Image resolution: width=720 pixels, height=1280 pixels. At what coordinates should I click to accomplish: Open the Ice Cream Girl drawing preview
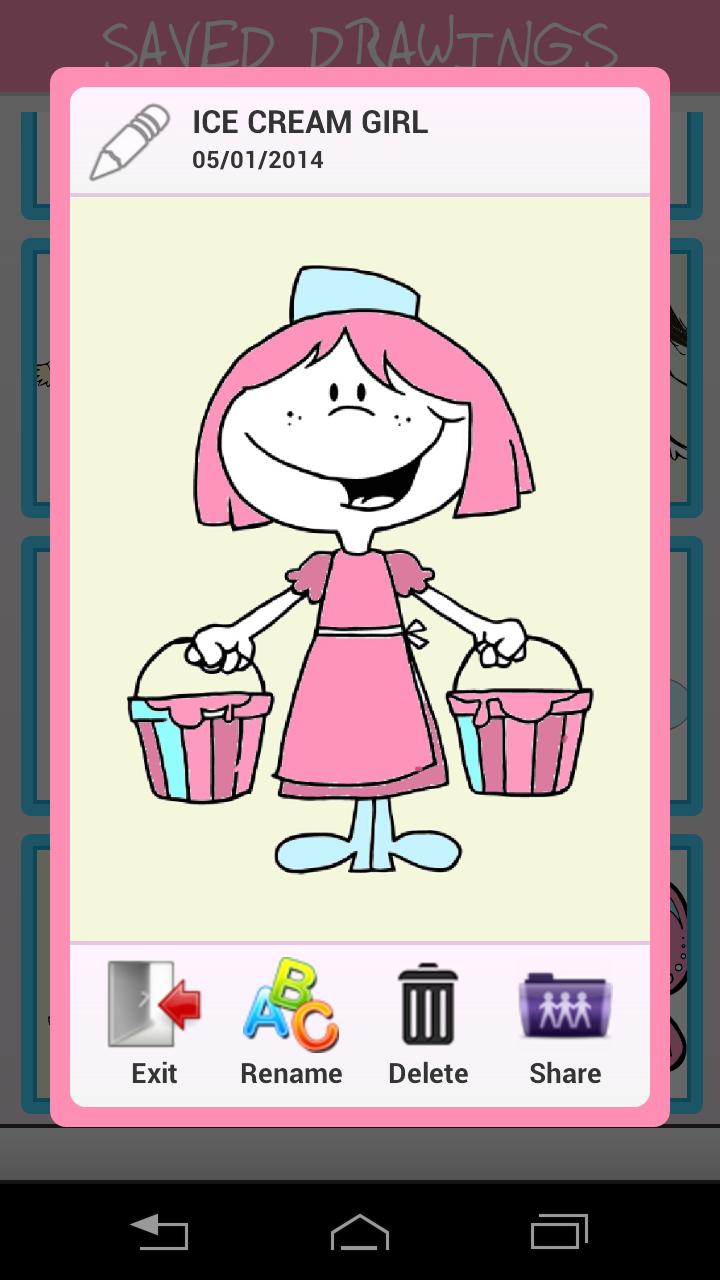(360, 568)
